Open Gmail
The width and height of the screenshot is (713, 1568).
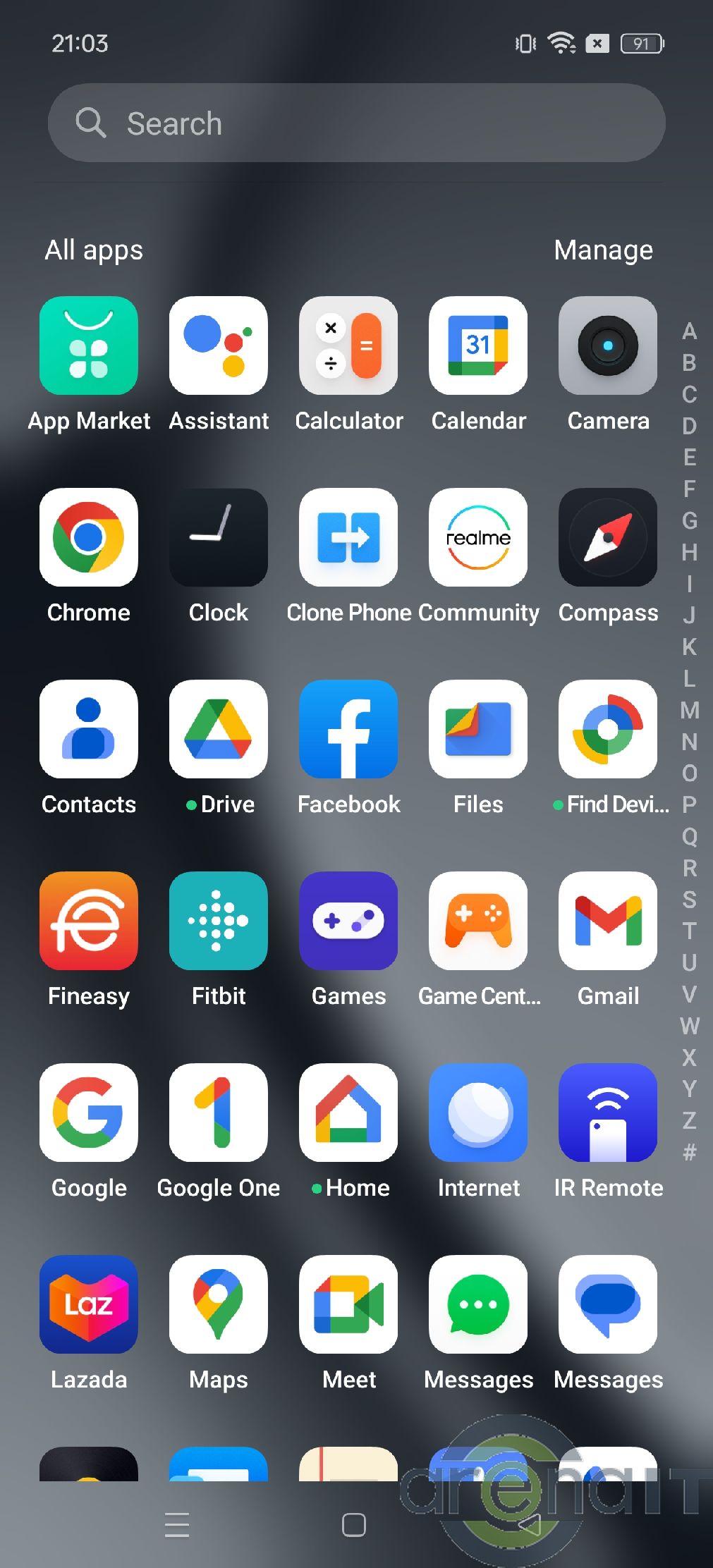pos(608,921)
